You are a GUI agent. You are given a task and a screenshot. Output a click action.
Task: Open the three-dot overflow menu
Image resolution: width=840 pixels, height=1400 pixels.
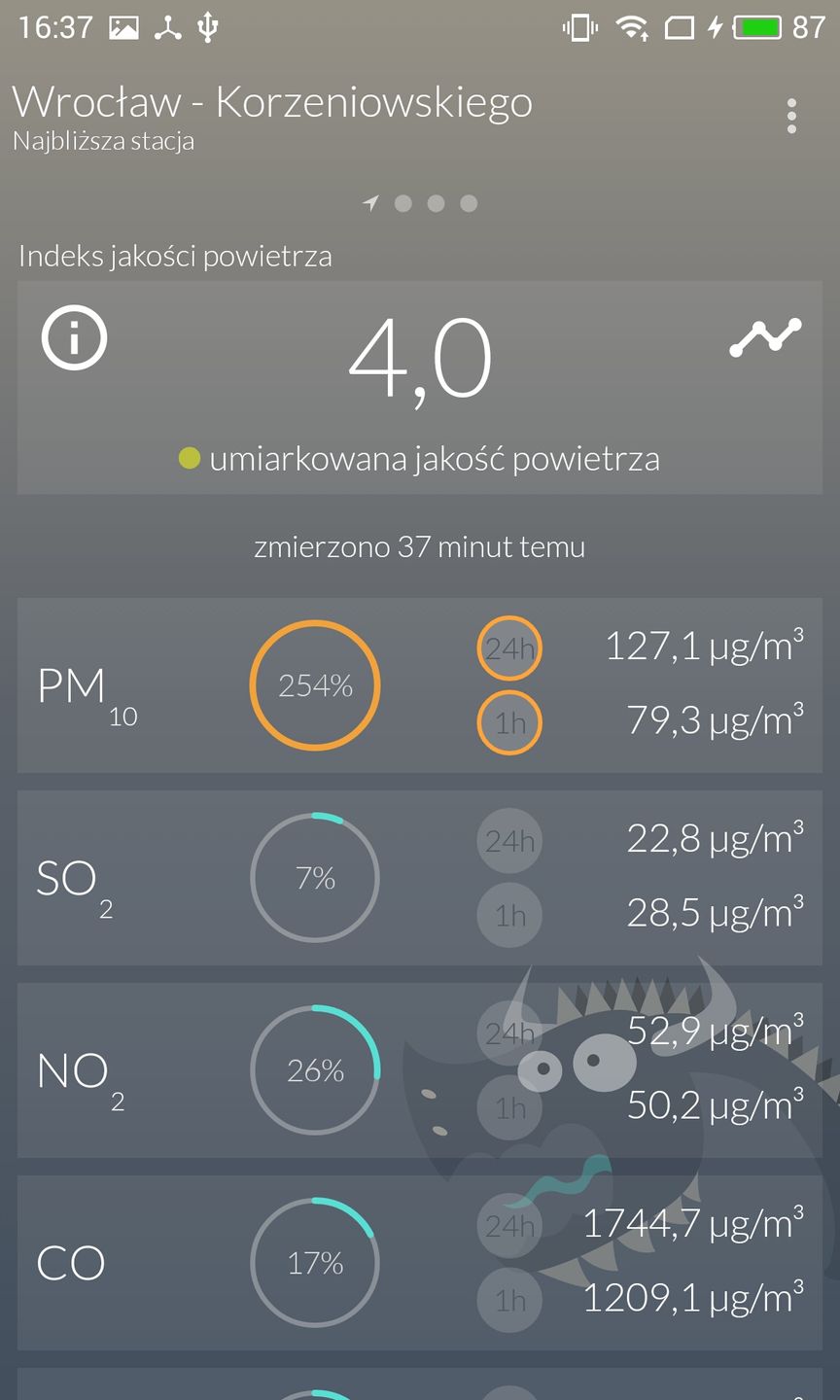792,116
